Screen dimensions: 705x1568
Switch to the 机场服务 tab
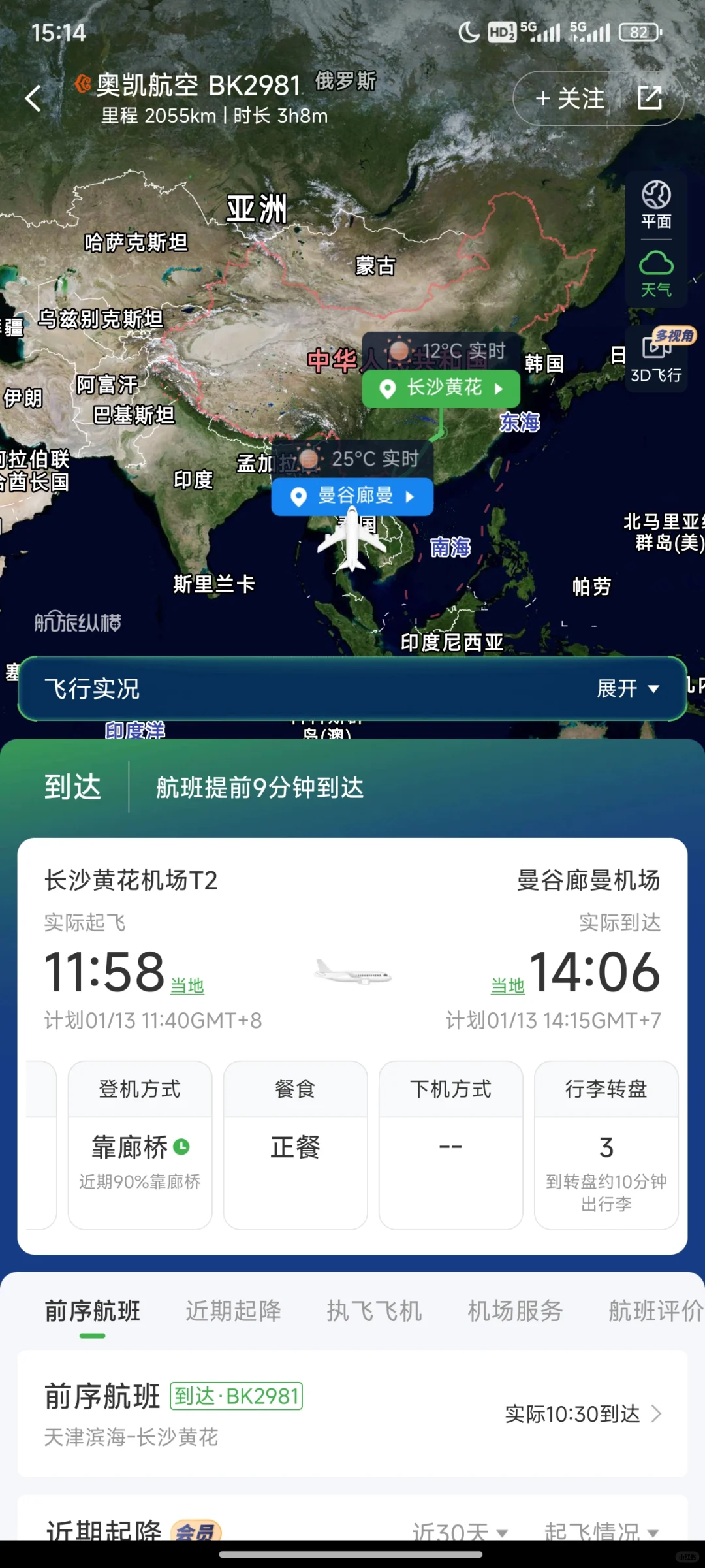click(x=515, y=1310)
